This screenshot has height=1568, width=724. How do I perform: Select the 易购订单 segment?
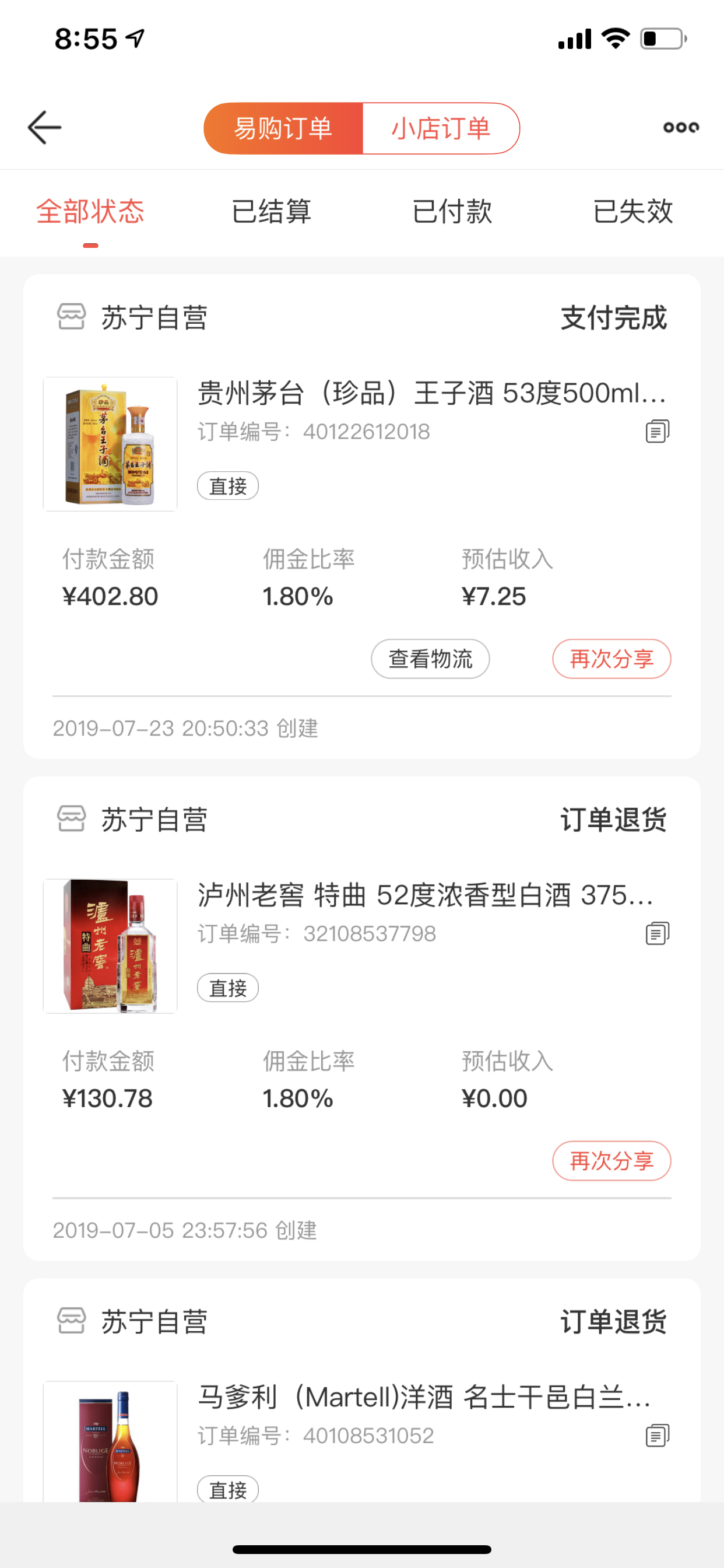pyautogui.click(x=283, y=128)
